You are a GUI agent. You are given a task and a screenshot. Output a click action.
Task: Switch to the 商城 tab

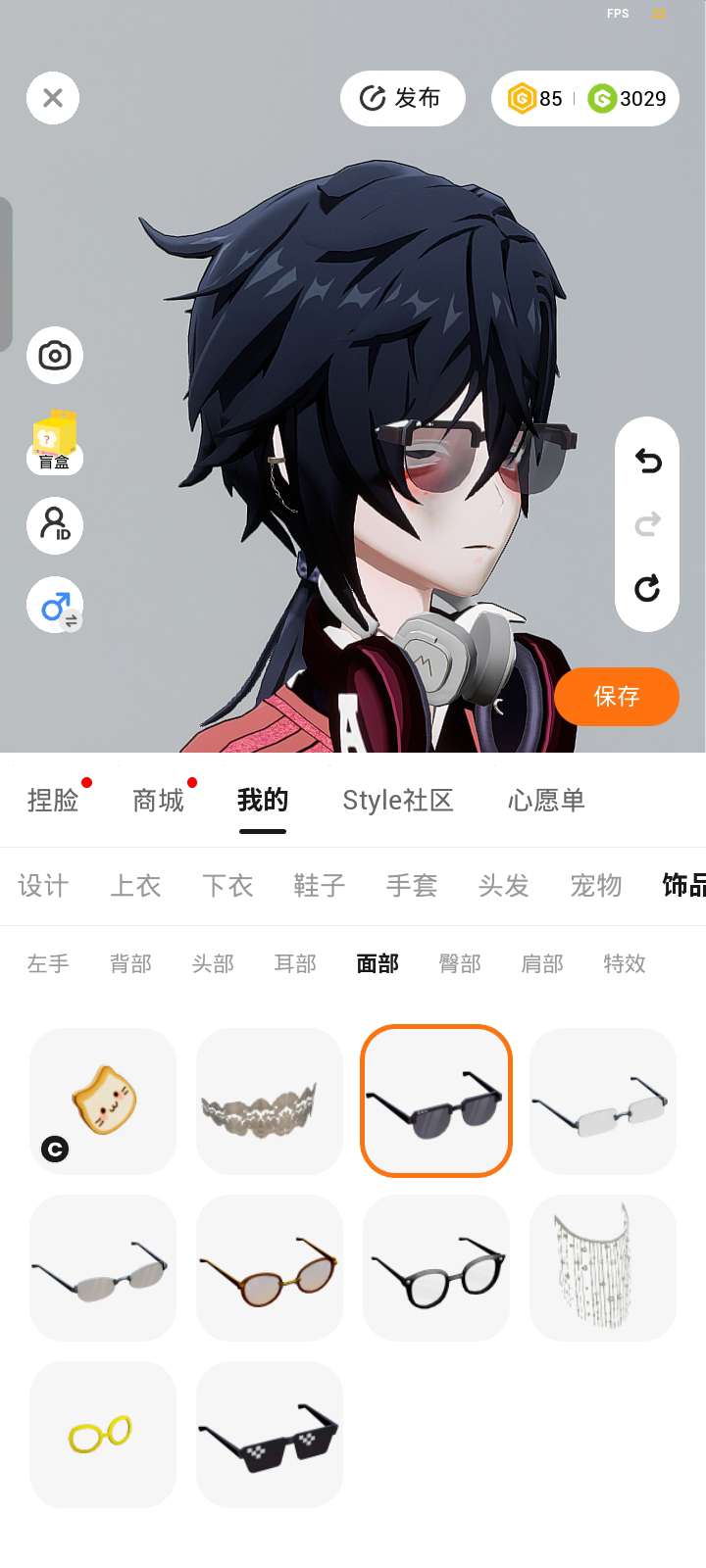[158, 801]
